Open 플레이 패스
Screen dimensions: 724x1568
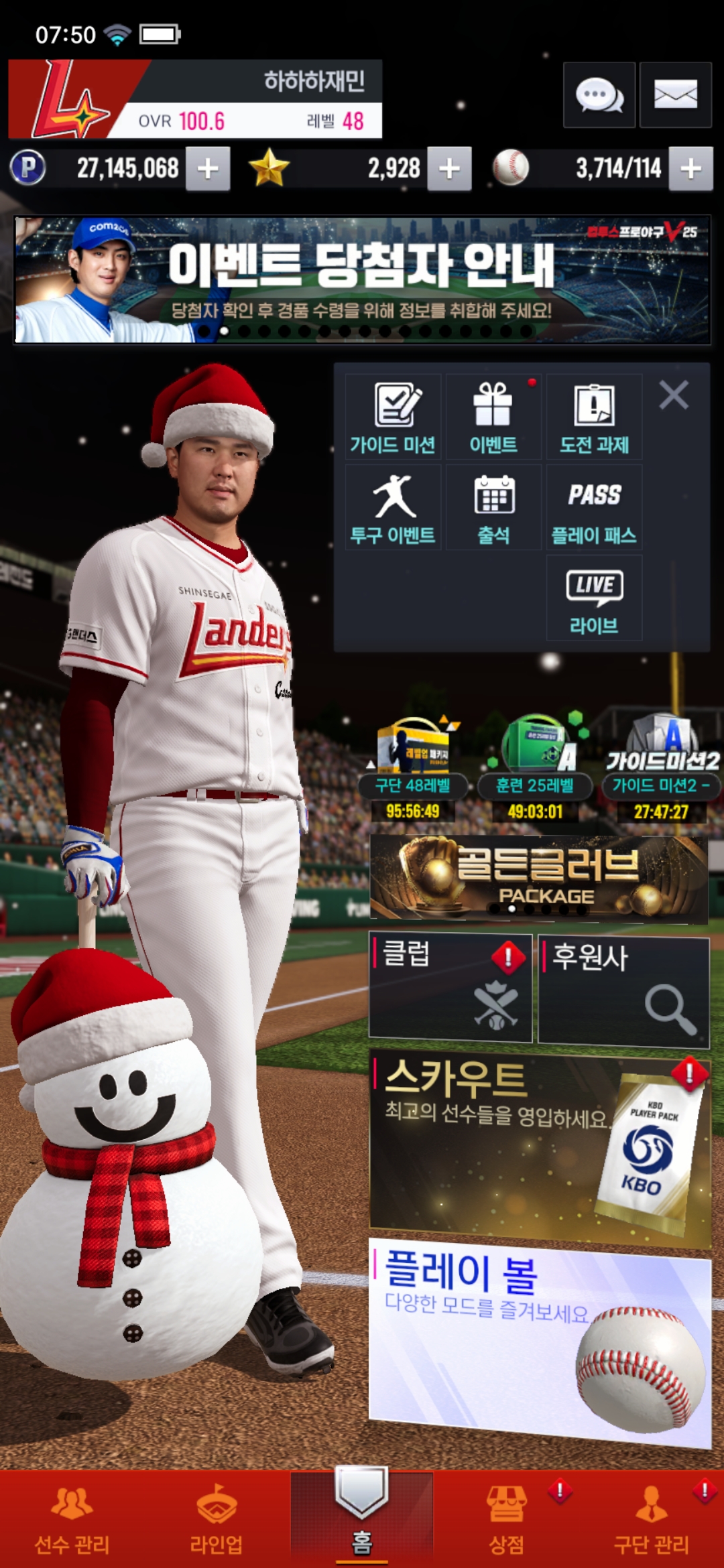click(x=594, y=508)
